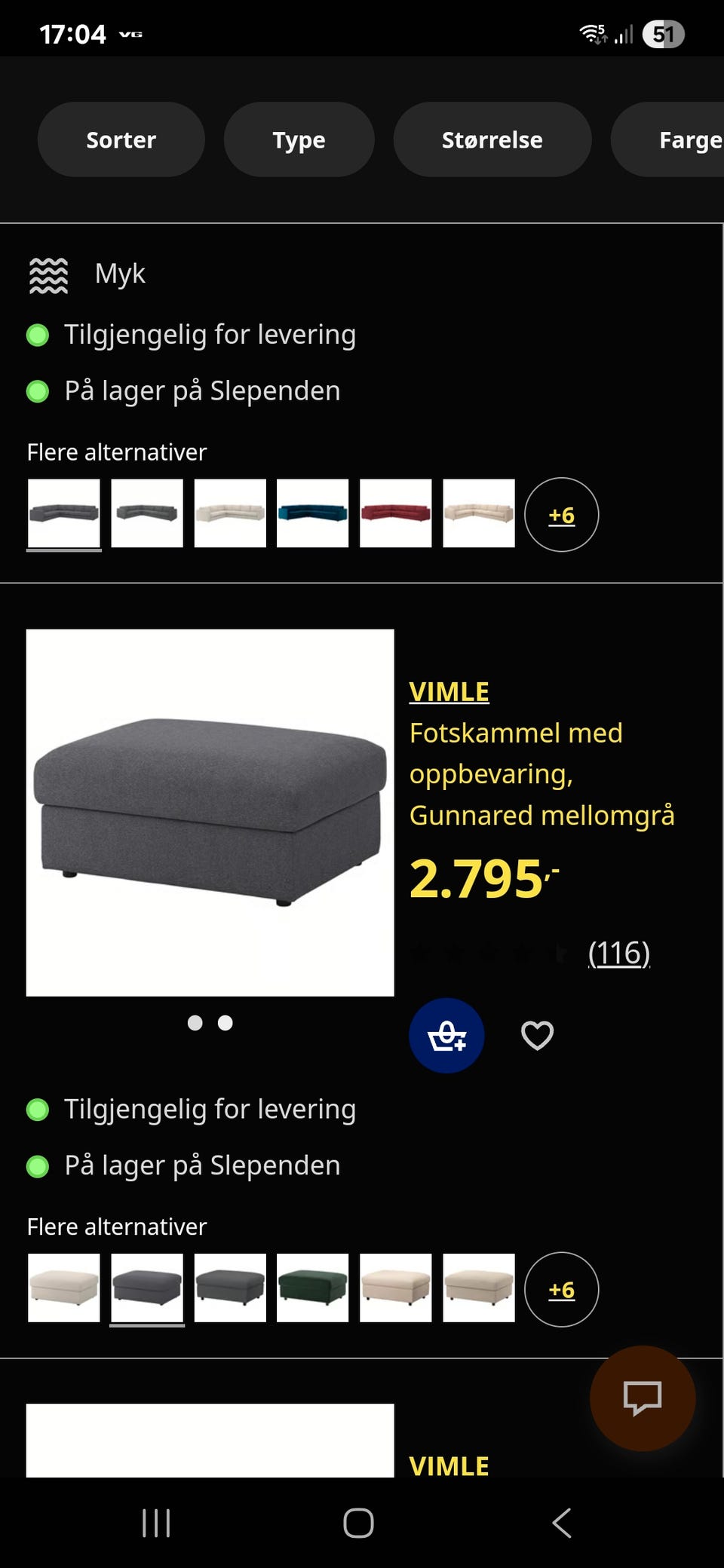Image resolution: width=724 pixels, height=1568 pixels.
Task: Add the VIMLE footstool to shopping bag
Action: (446, 1035)
